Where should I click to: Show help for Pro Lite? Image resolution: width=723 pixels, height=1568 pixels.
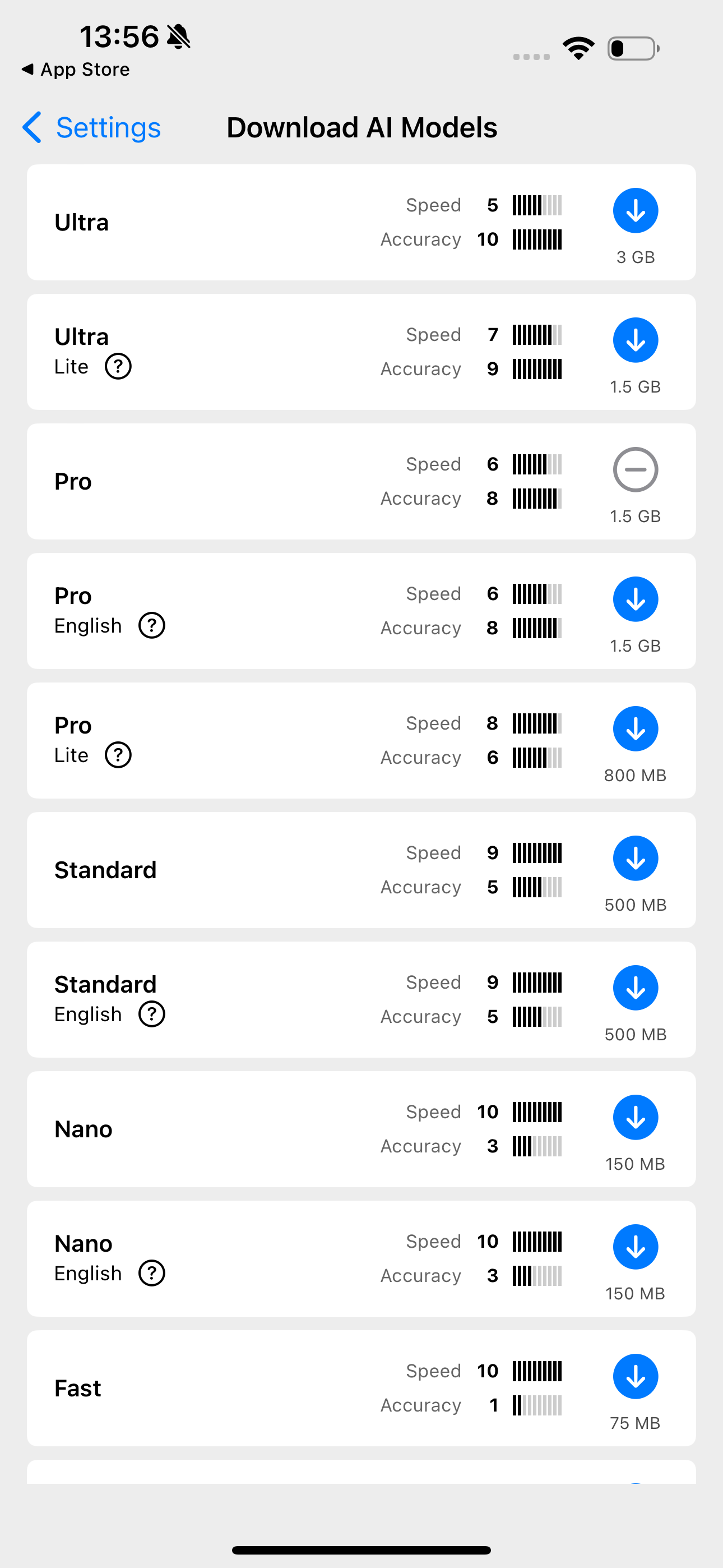(118, 755)
